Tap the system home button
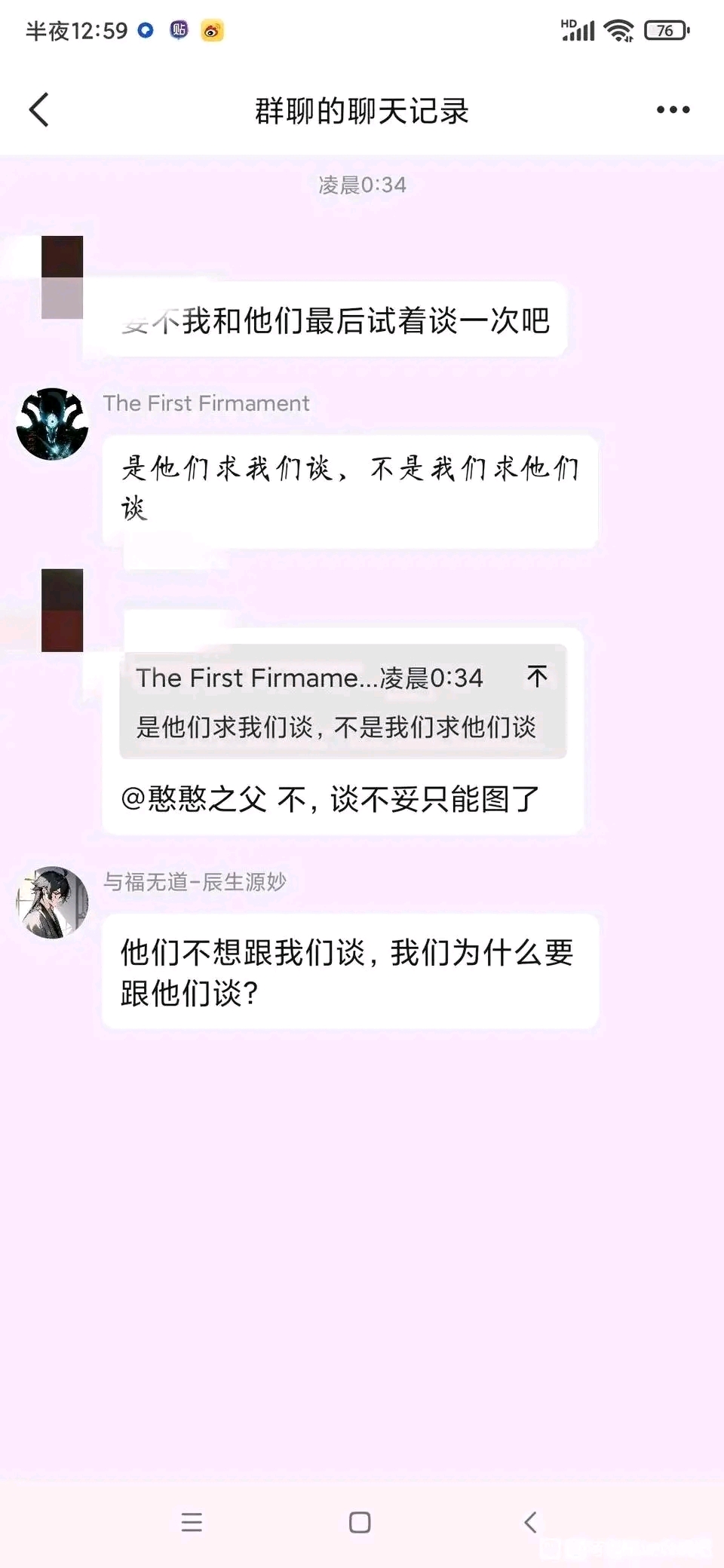 (x=360, y=1522)
